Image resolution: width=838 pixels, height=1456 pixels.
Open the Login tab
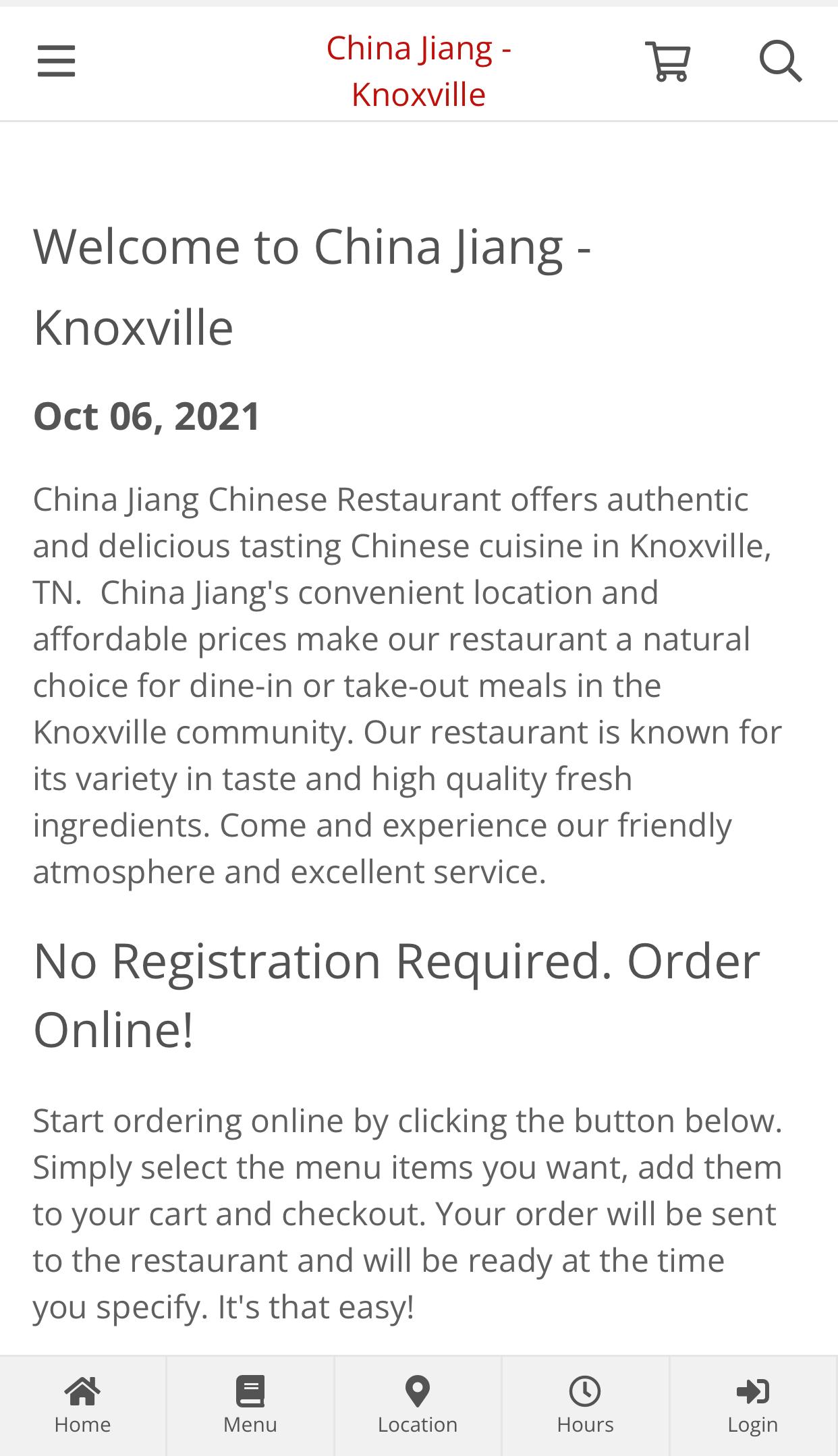753,1406
